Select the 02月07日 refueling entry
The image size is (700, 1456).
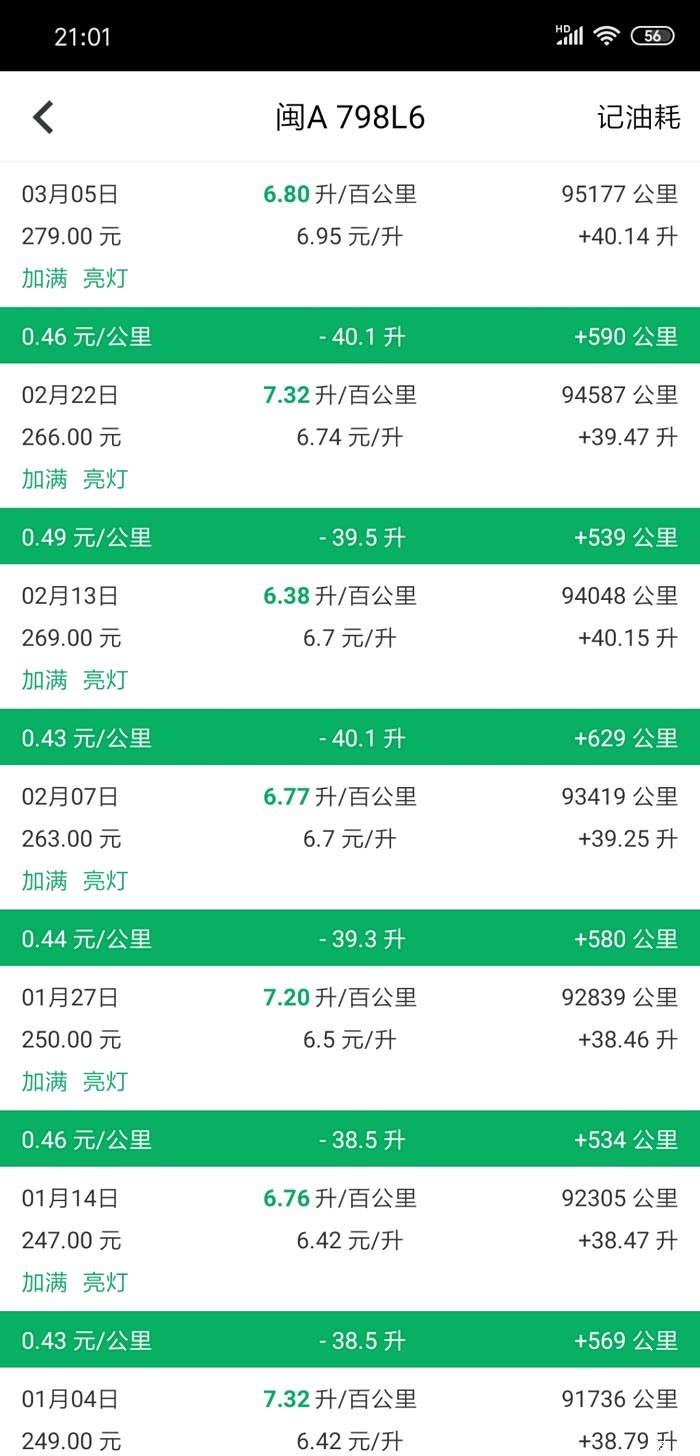coord(350,838)
